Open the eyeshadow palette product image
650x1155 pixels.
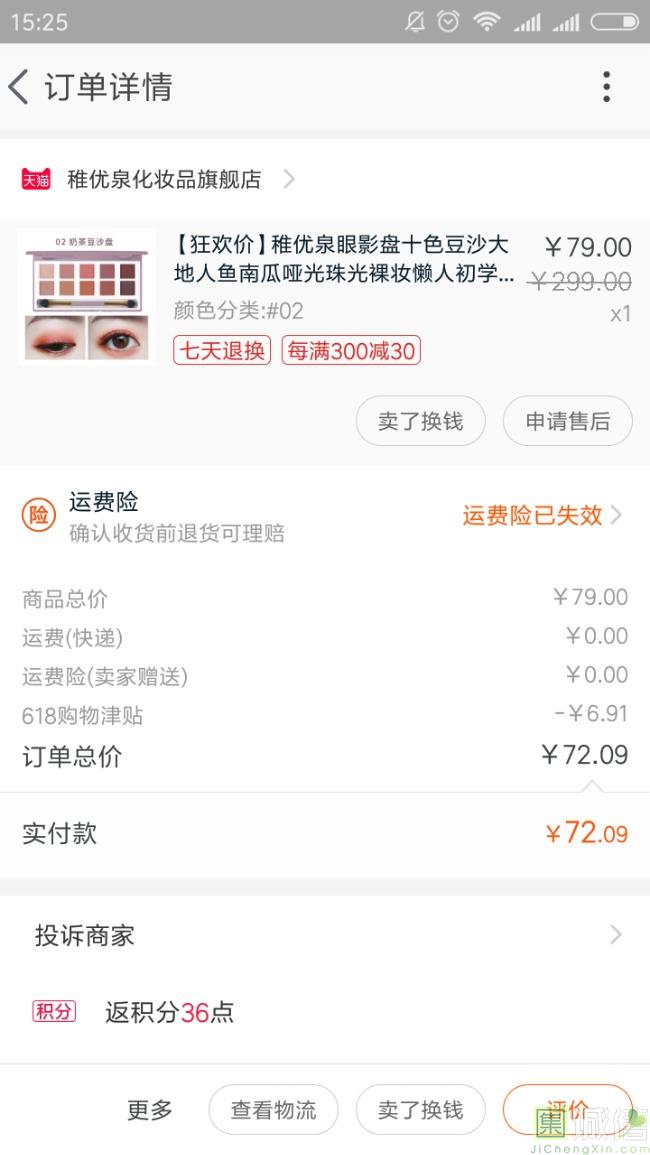(x=87, y=296)
